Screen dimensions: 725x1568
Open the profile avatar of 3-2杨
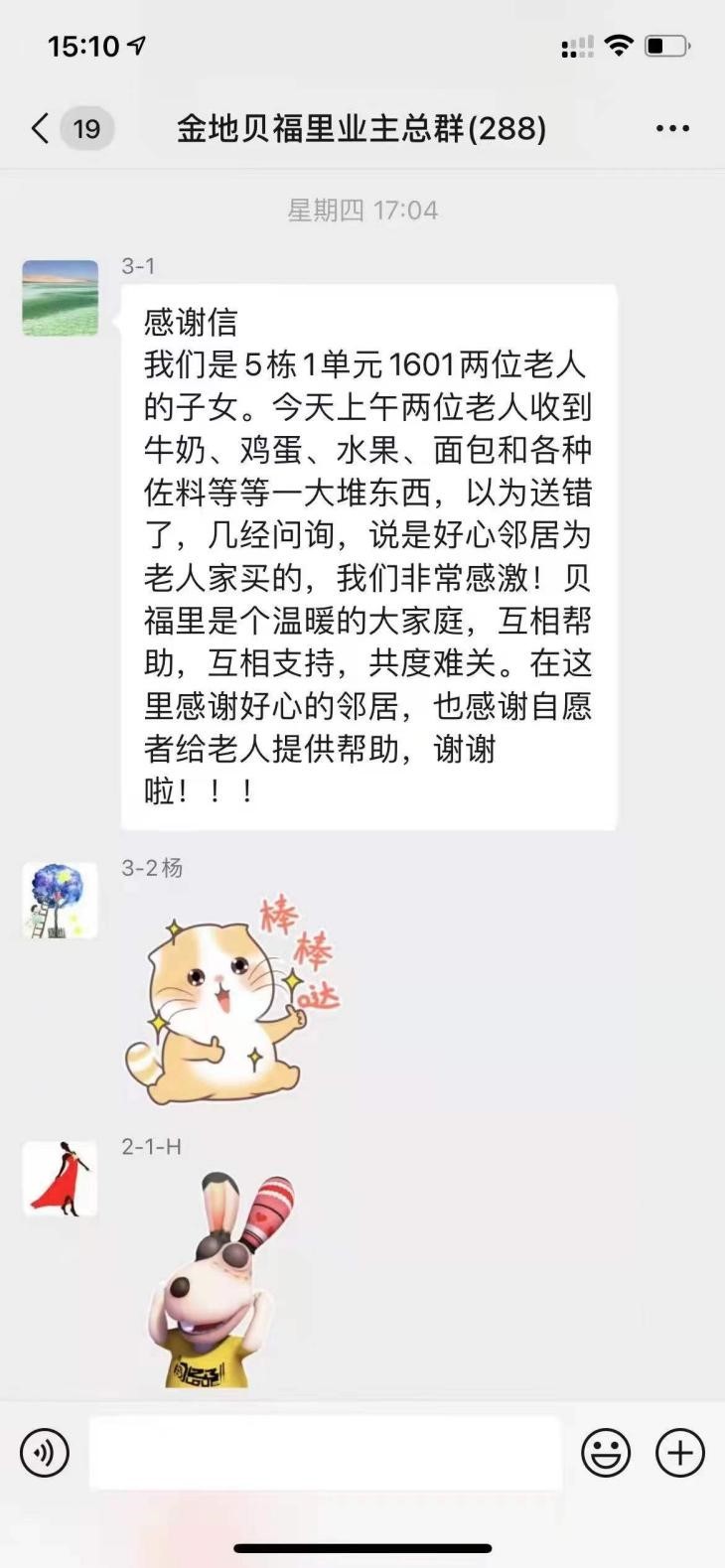61,901
